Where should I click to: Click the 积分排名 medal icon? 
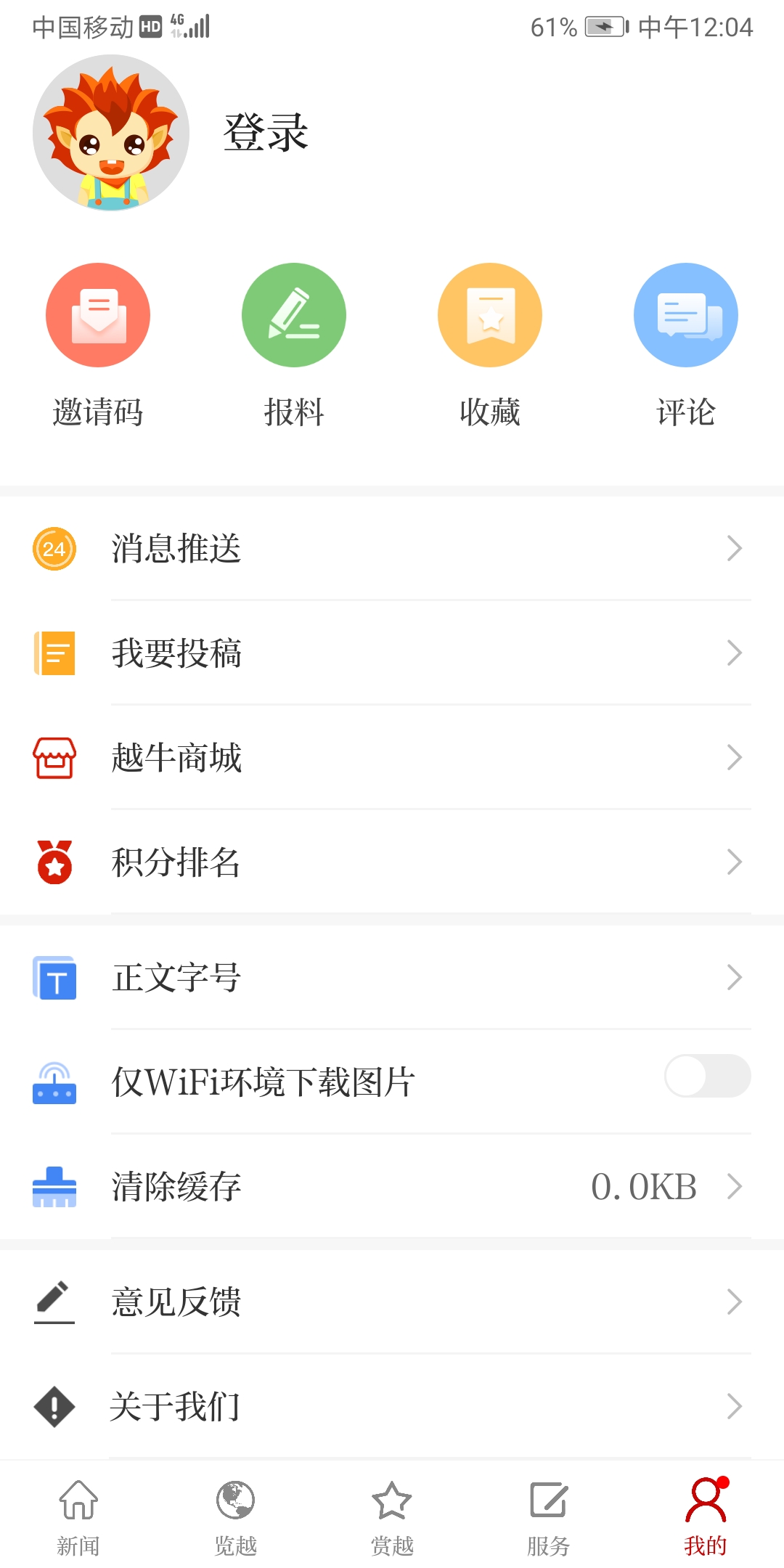54,862
